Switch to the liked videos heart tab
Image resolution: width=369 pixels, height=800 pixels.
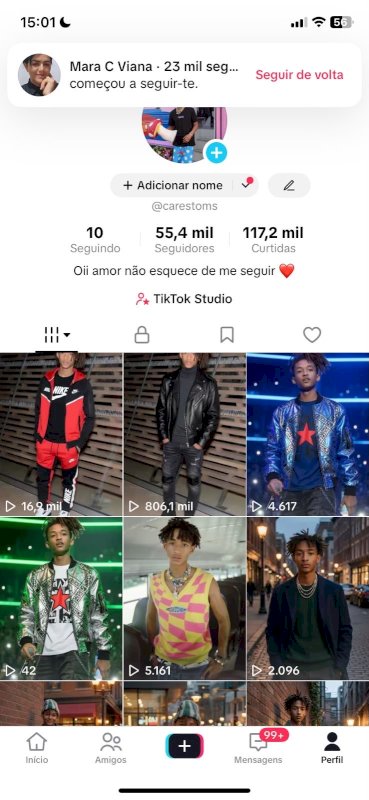point(312,335)
